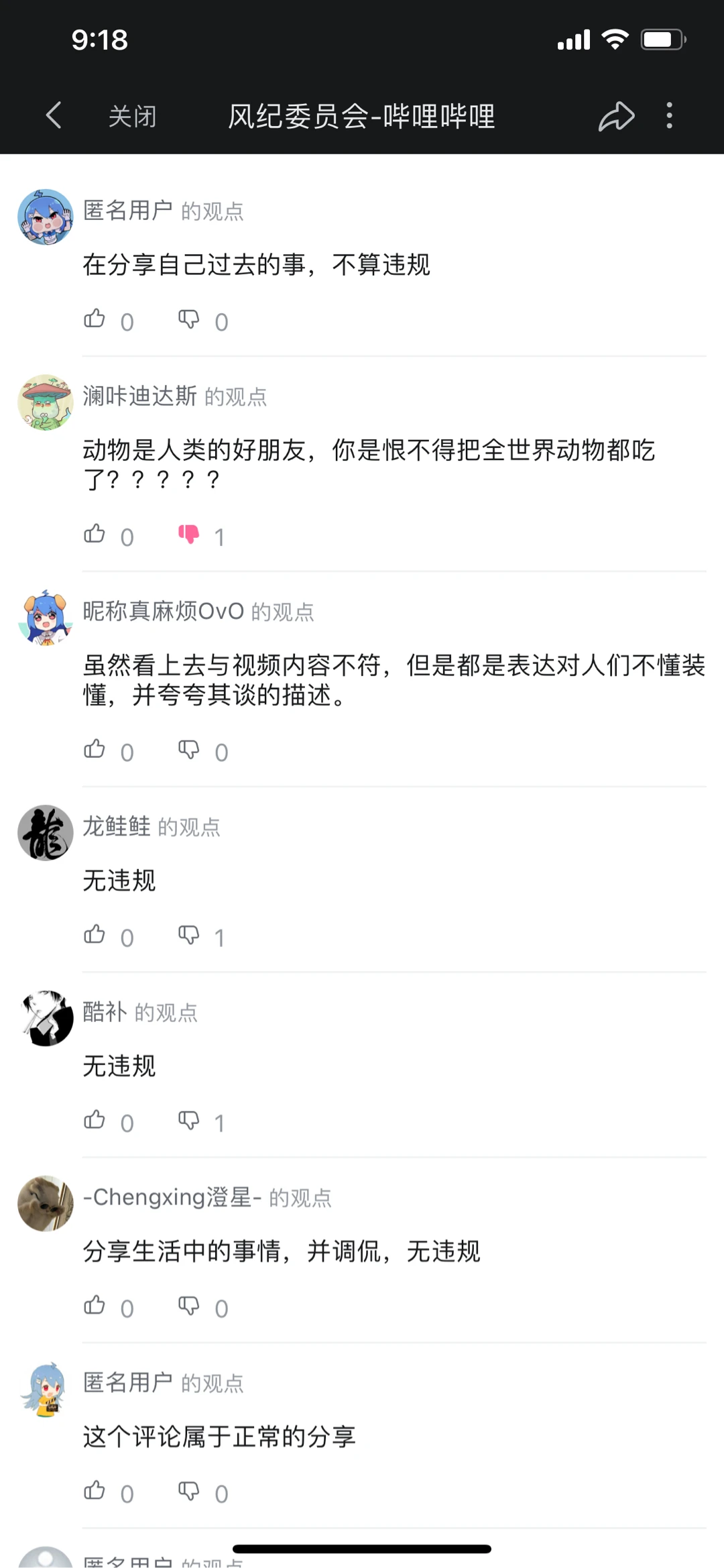Dislike 昵称真麻烦OvO's opinion
This screenshot has width=724, height=1568.
pos(189,750)
